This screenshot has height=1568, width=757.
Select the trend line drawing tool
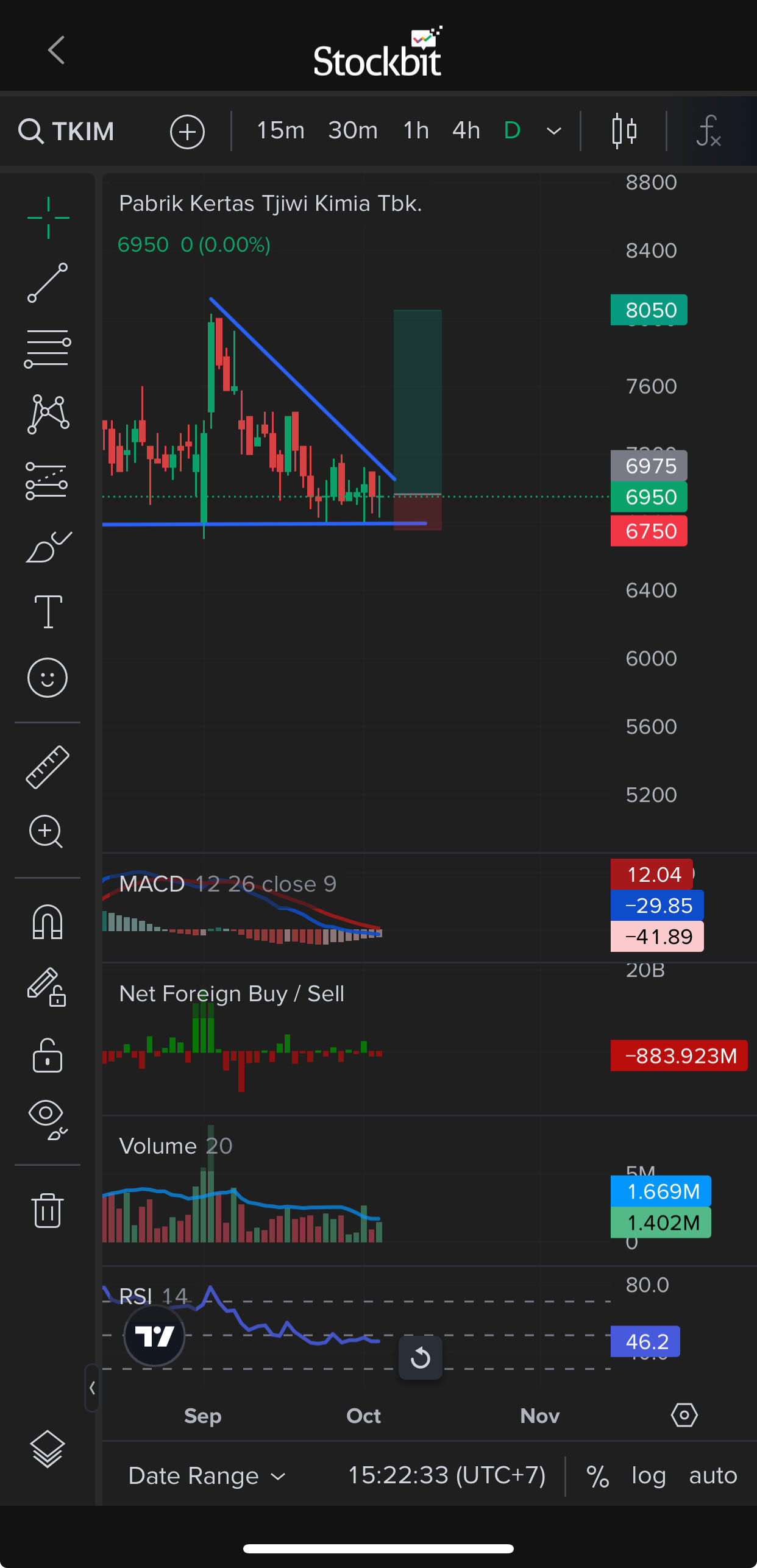point(48,283)
